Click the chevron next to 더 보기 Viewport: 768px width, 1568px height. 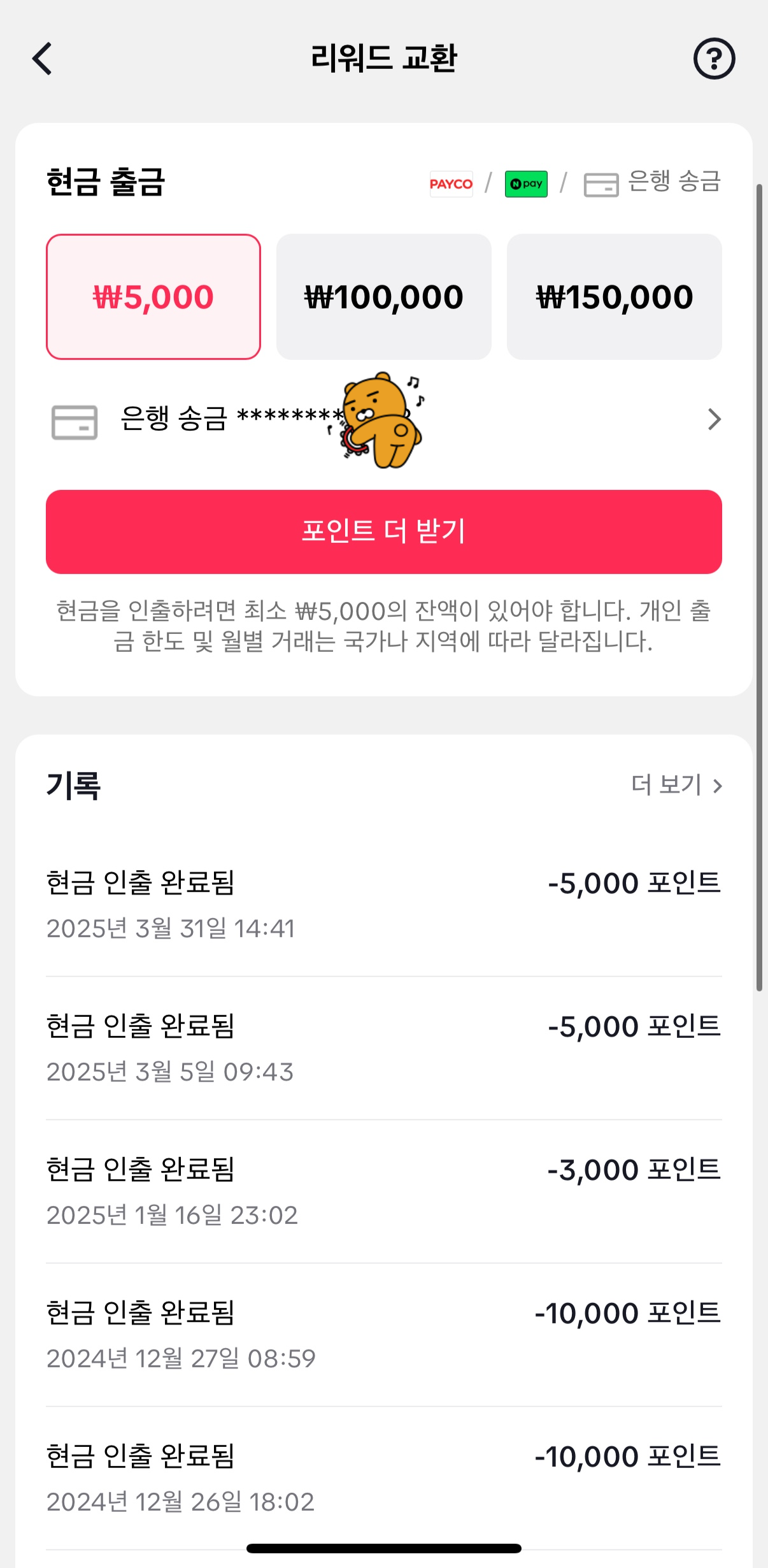717,786
